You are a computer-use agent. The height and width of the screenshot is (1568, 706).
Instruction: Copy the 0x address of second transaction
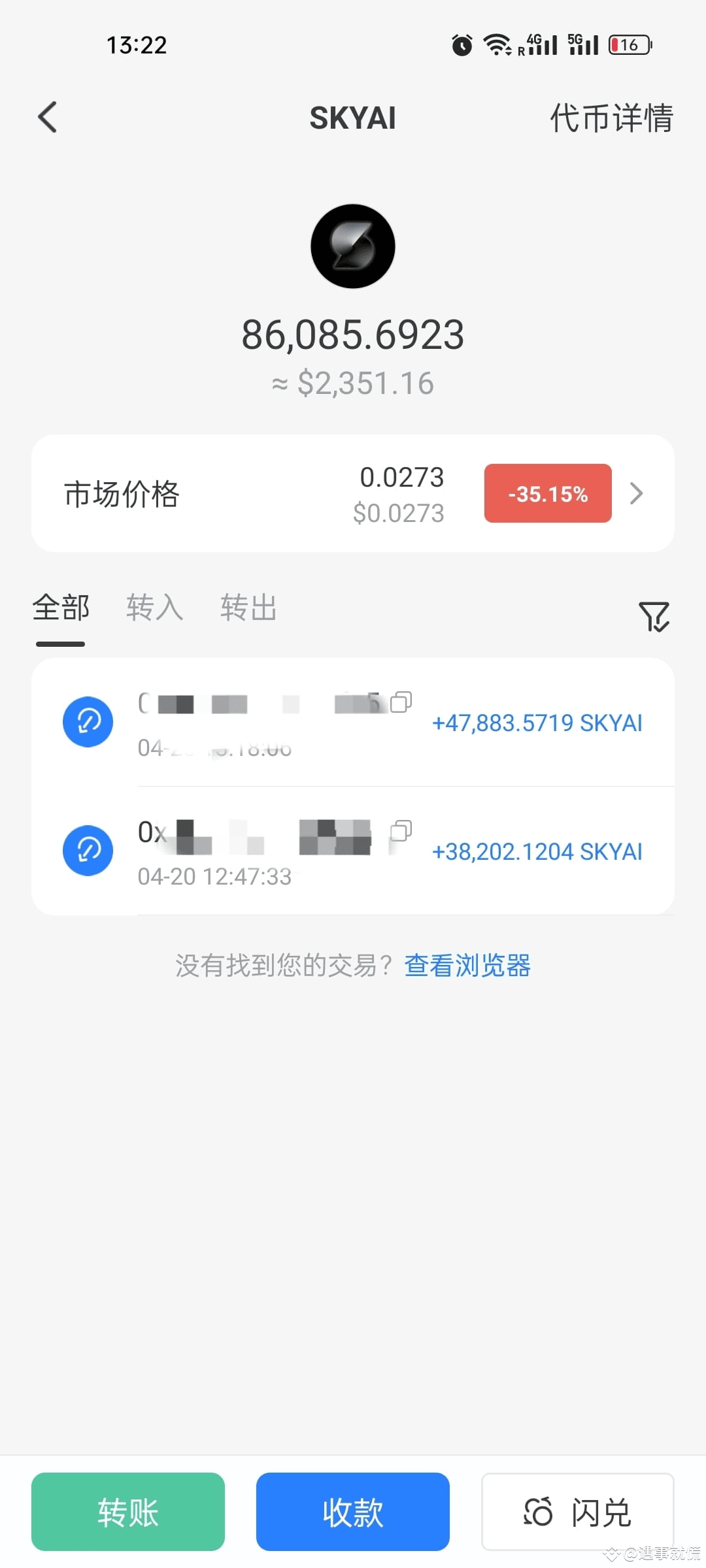click(x=401, y=830)
